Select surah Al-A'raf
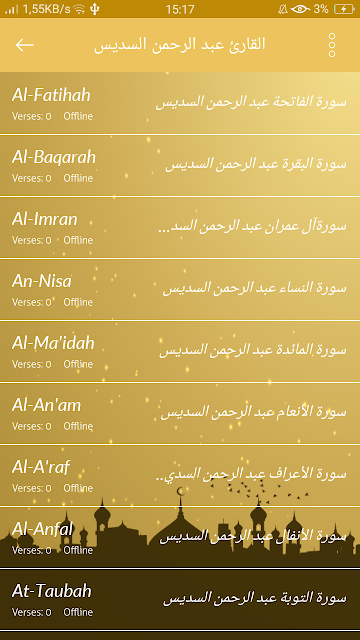Screen dimensions: 360x640 180,476
